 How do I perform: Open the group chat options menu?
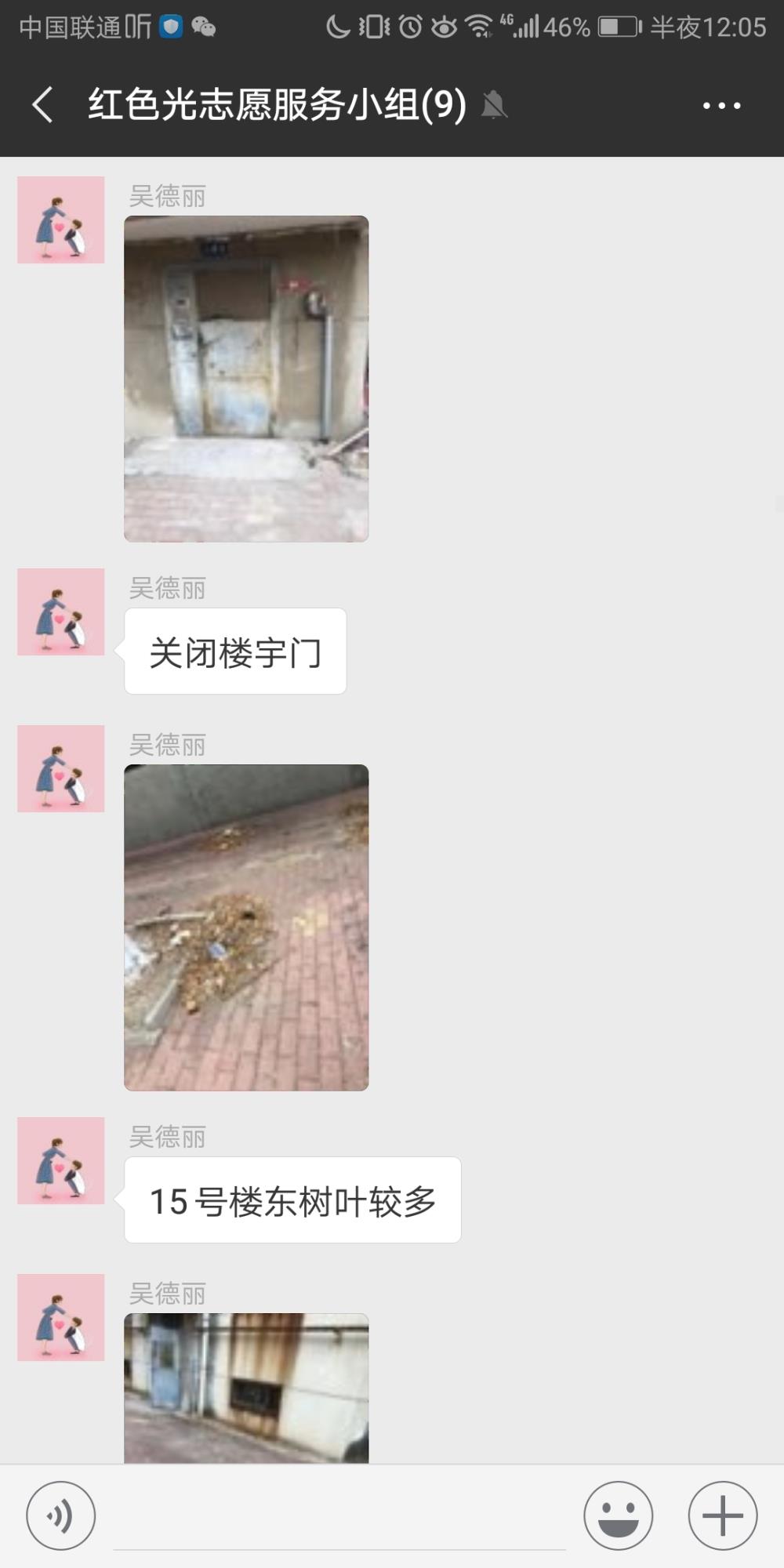721,105
